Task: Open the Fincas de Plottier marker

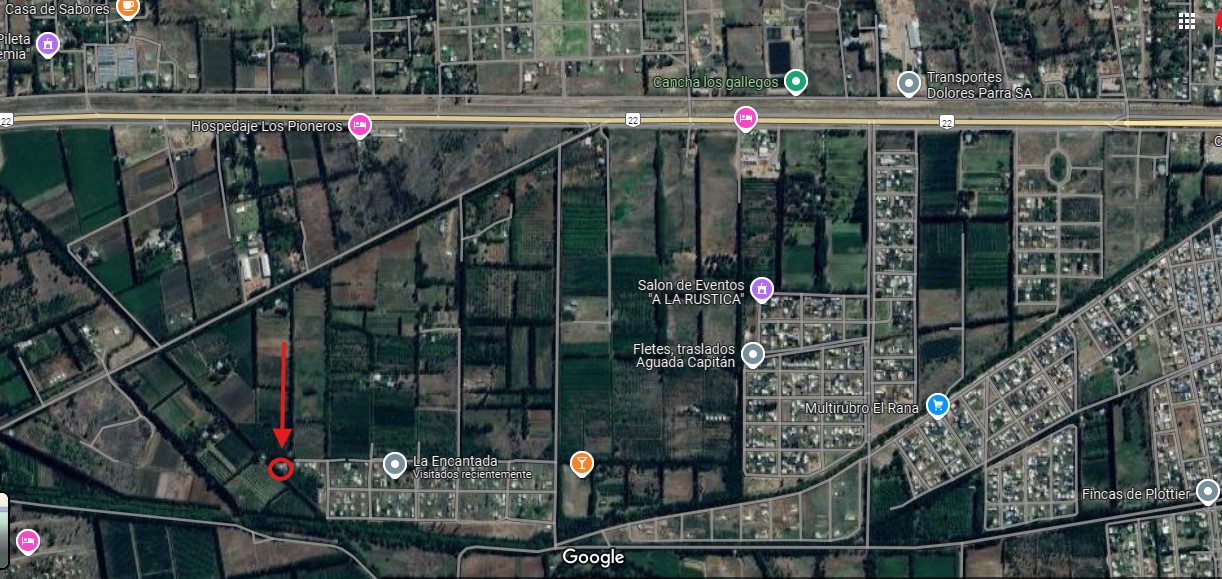Action: point(1207,492)
